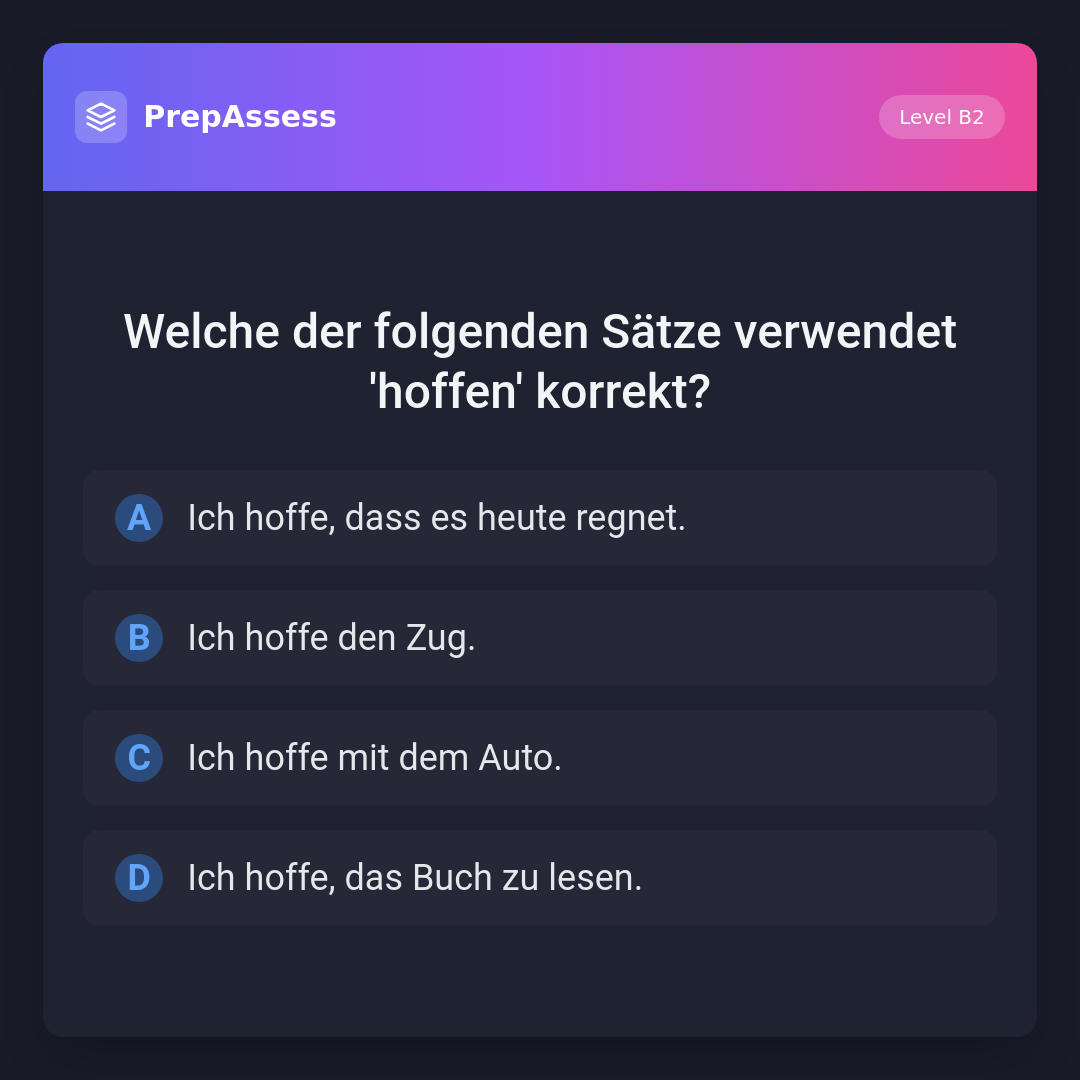Mark option D: das Buch zu lesen
This screenshot has height=1080, width=1080.
[x=539, y=878]
